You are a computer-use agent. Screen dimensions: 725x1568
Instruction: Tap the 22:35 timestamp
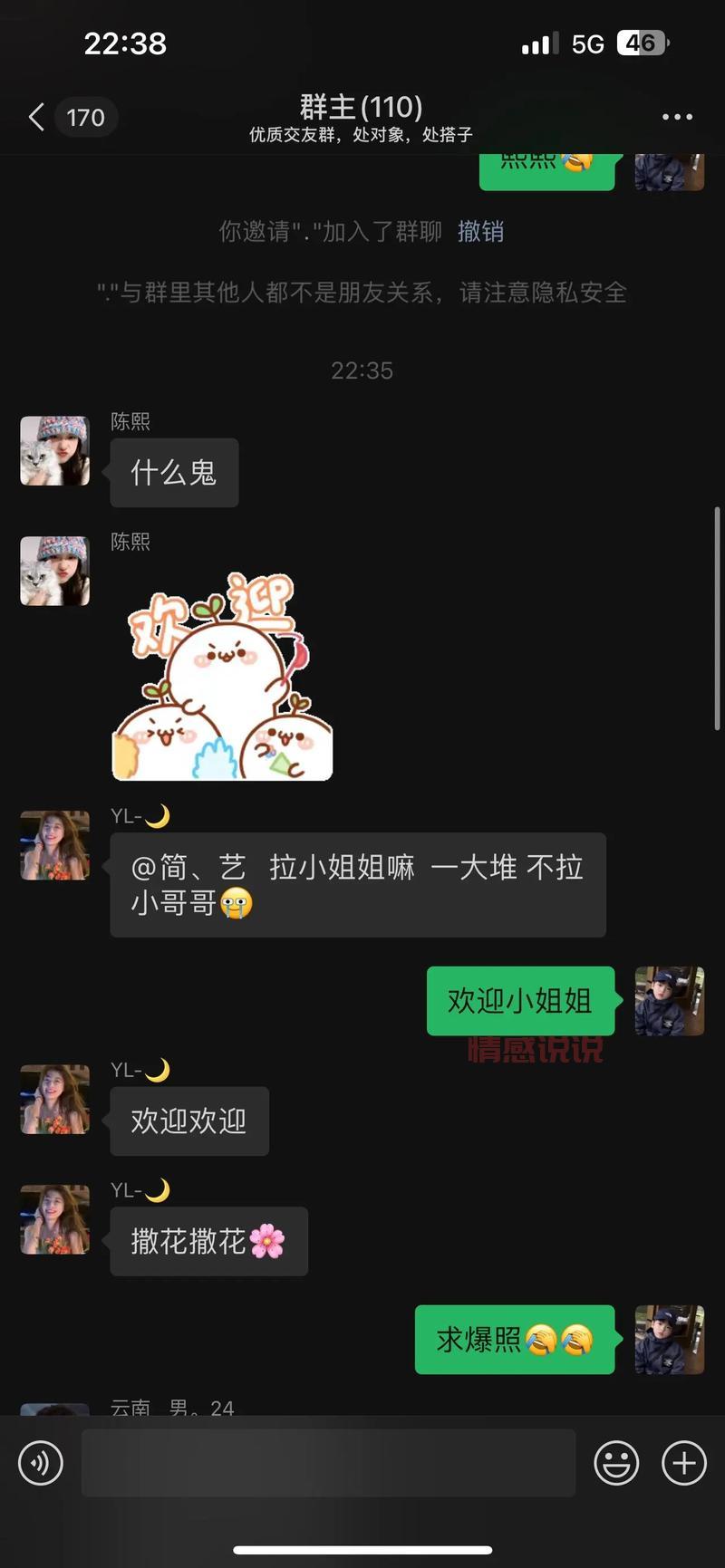click(362, 370)
